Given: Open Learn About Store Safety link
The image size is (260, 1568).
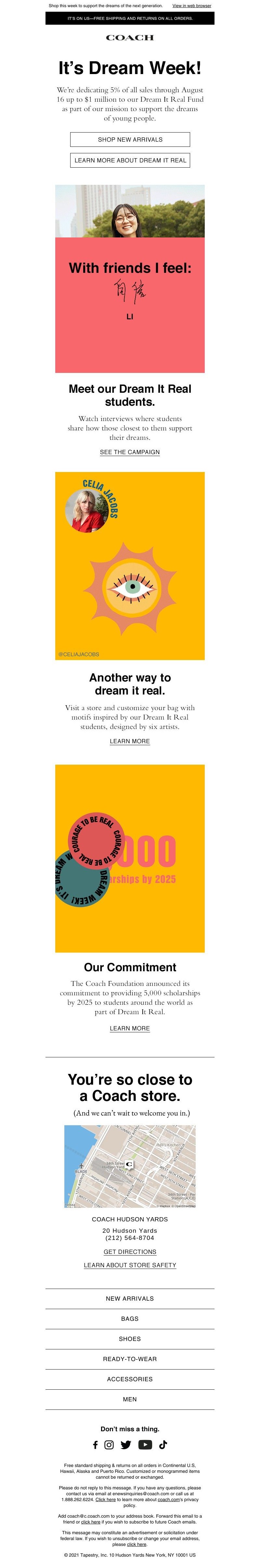Looking at the screenshot, I should (x=130, y=1265).
